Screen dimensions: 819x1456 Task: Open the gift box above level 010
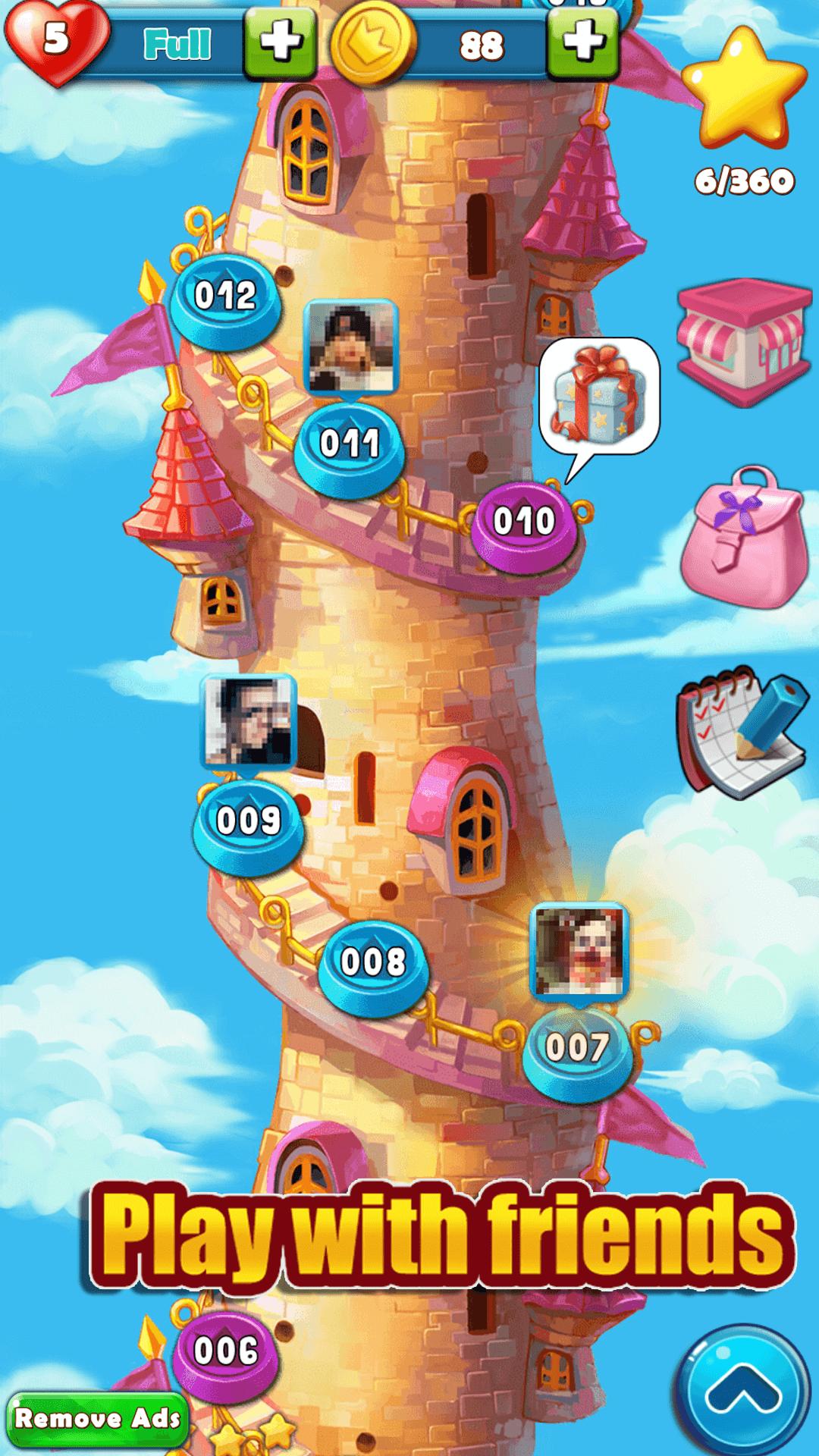pyautogui.click(x=599, y=394)
